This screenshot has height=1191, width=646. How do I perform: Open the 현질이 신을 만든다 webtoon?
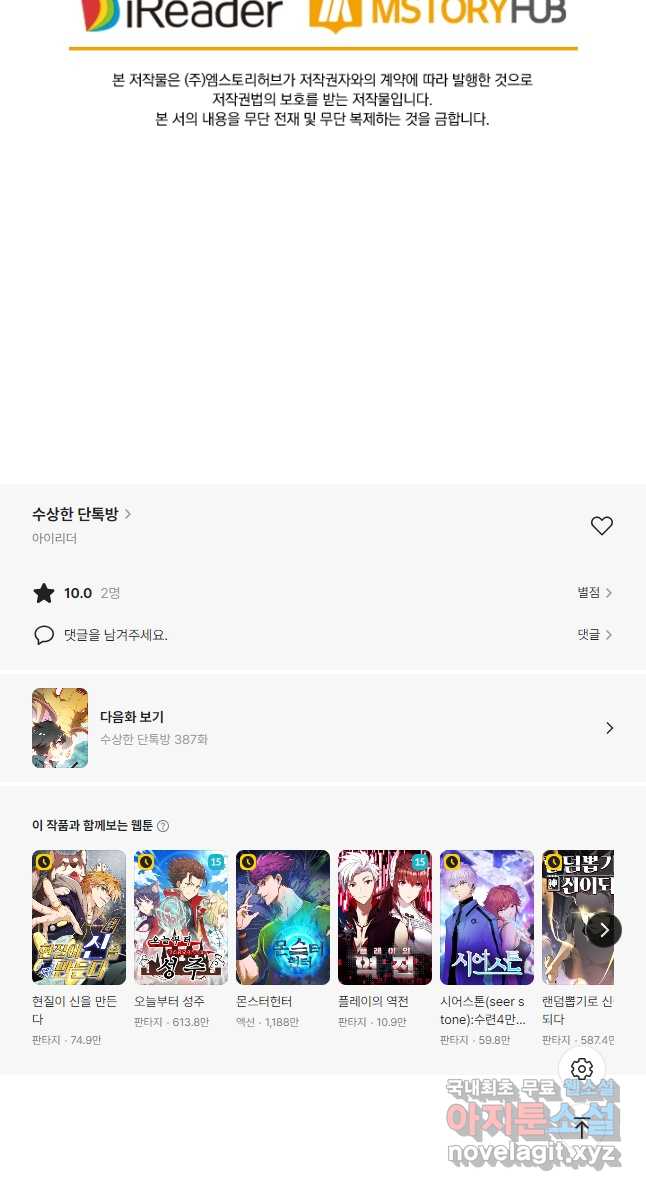79,918
